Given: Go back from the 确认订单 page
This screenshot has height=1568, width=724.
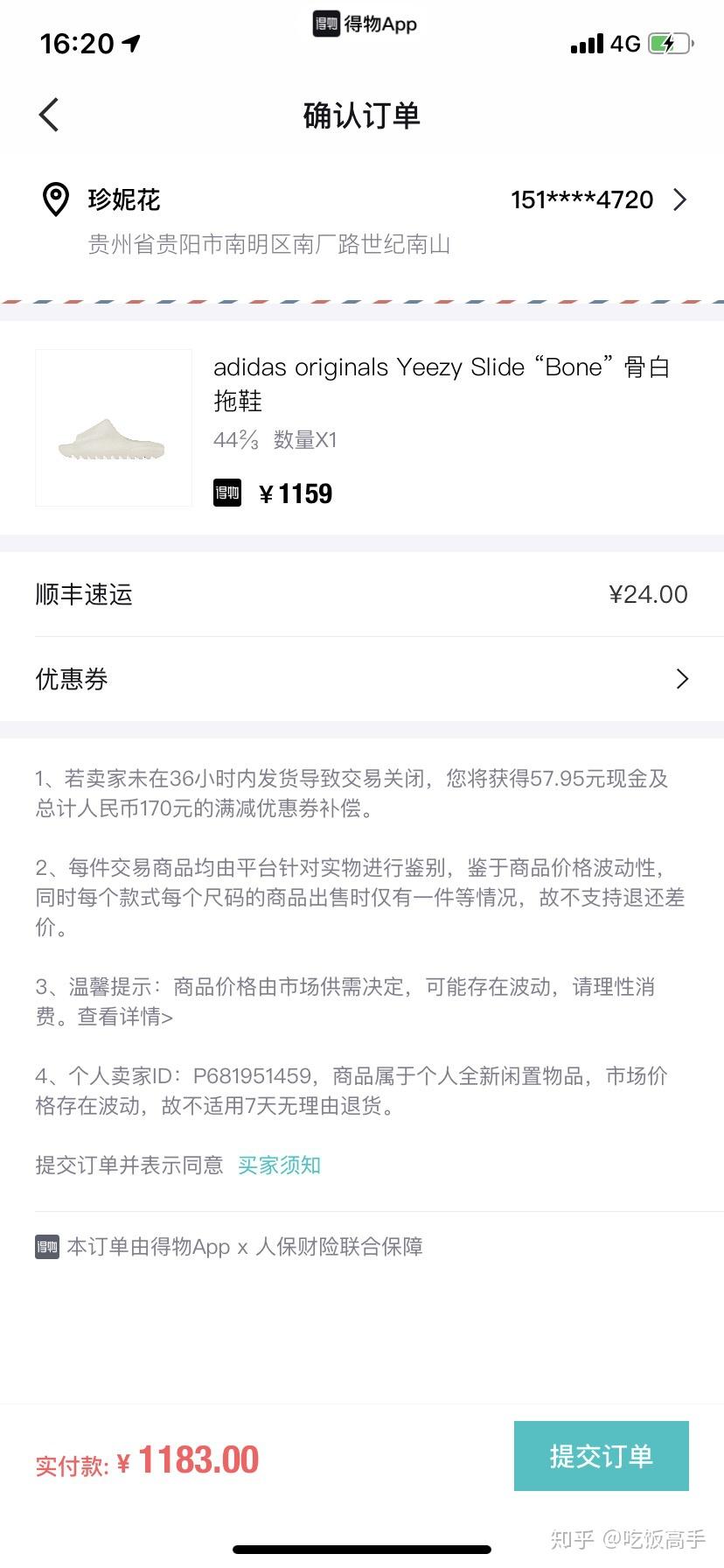Looking at the screenshot, I should [x=50, y=115].
